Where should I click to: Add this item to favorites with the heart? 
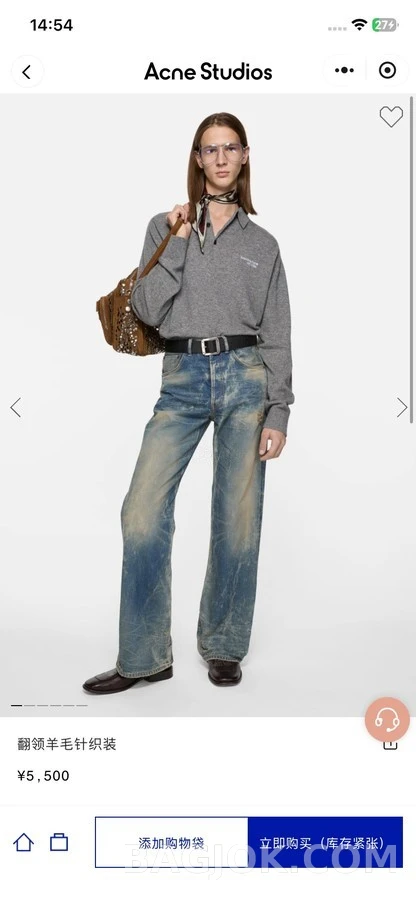point(391,117)
